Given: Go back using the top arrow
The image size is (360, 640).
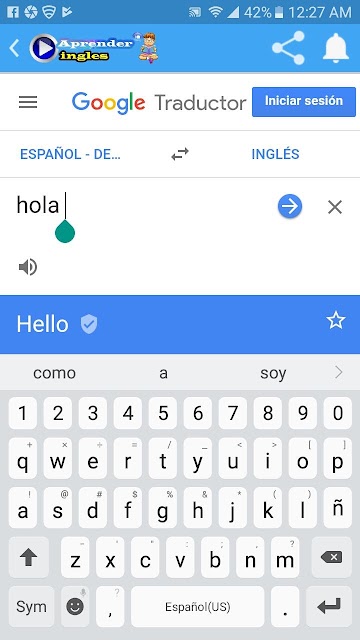Looking at the screenshot, I should click(x=14, y=48).
